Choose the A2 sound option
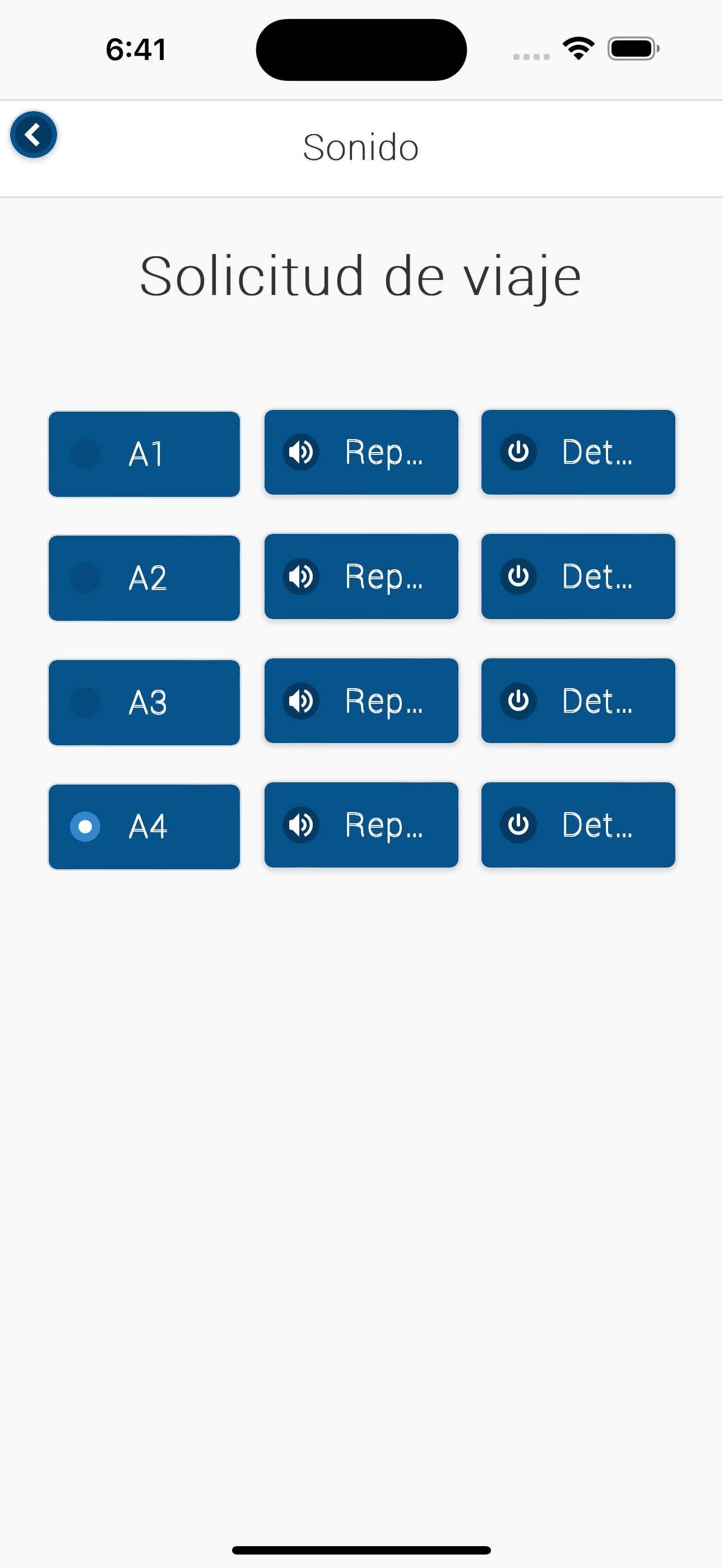723x1568 pixels. click(x=144, y=578)
